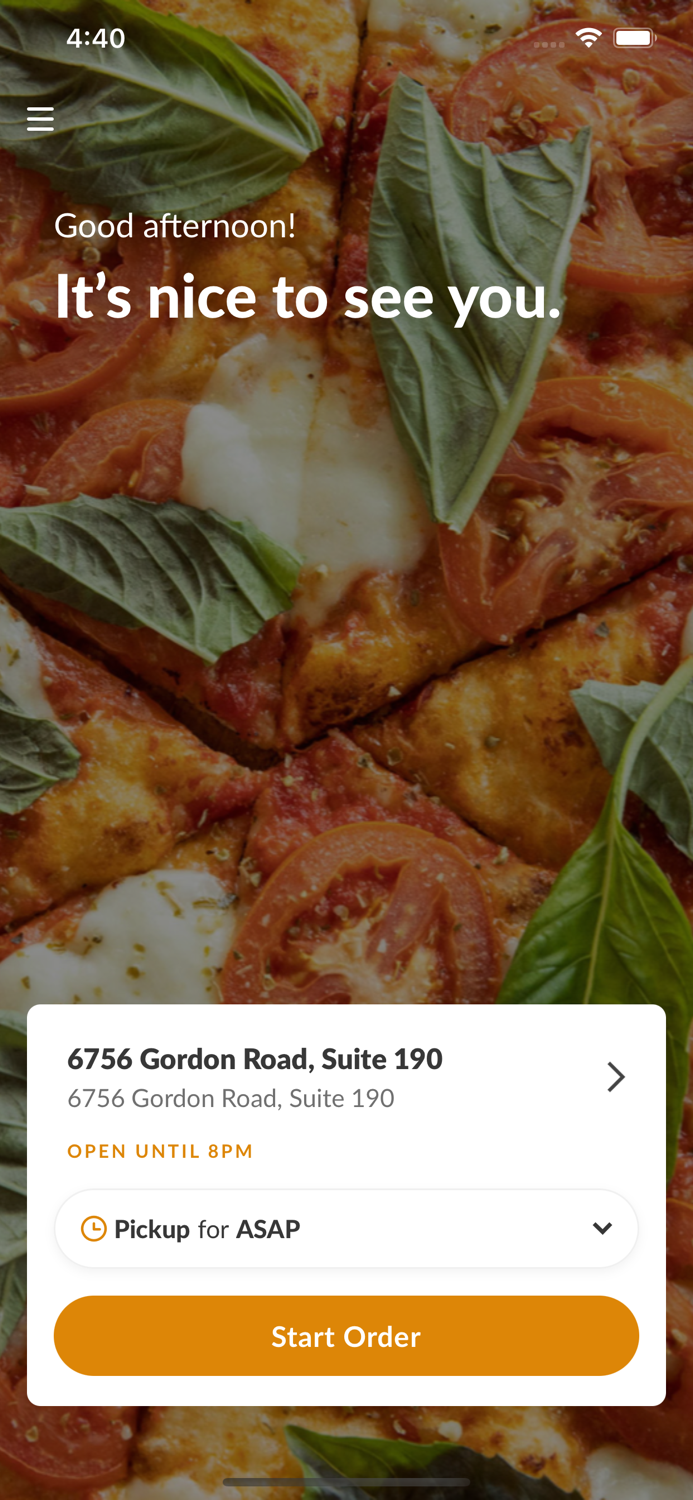The height and width of the screenshot is (1500, 693).
Task: Expand the Pickup for ASAP dropdown
Action: [346, 1228]
